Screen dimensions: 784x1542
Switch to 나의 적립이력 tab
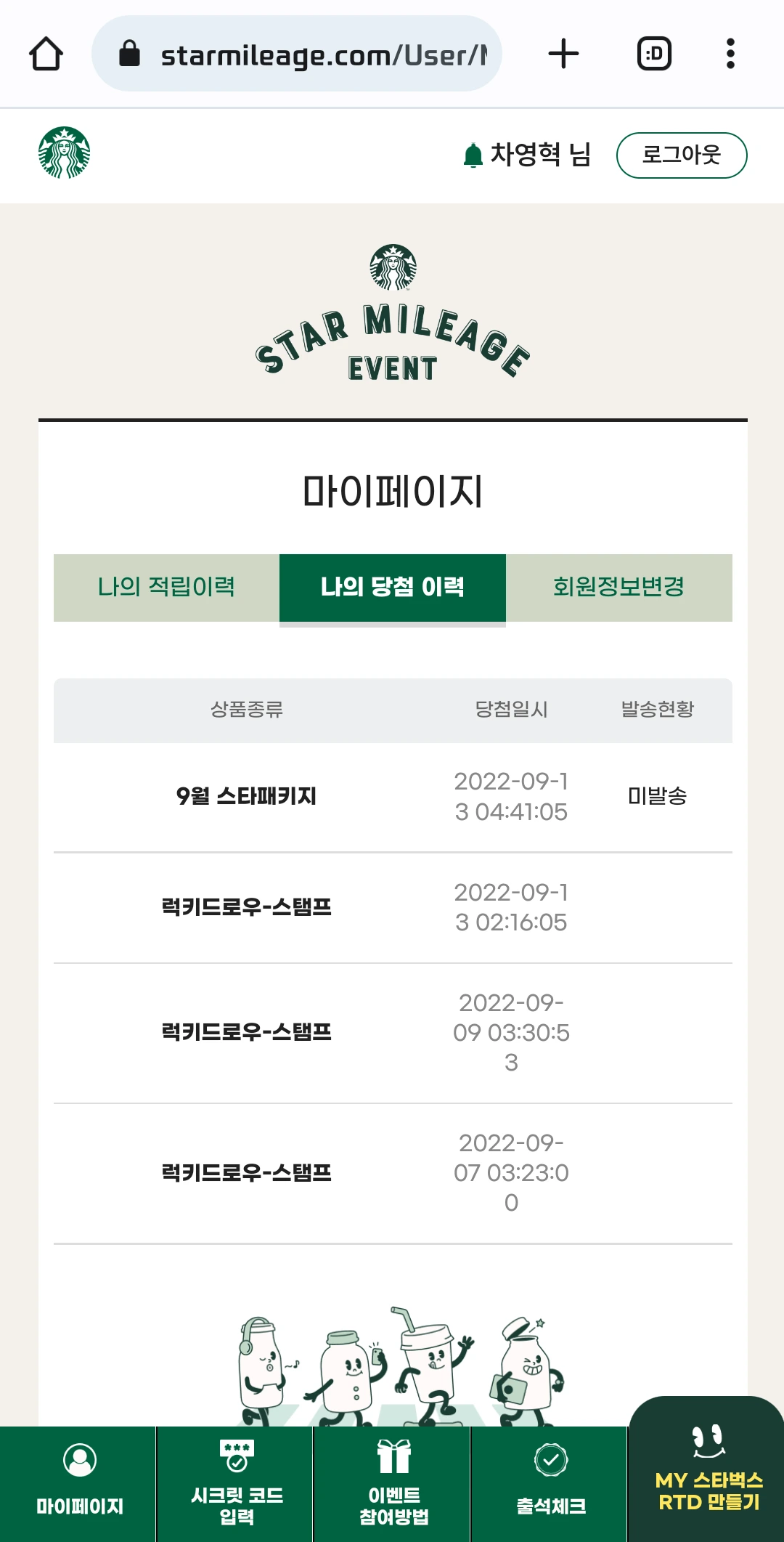tap(166, 588)
